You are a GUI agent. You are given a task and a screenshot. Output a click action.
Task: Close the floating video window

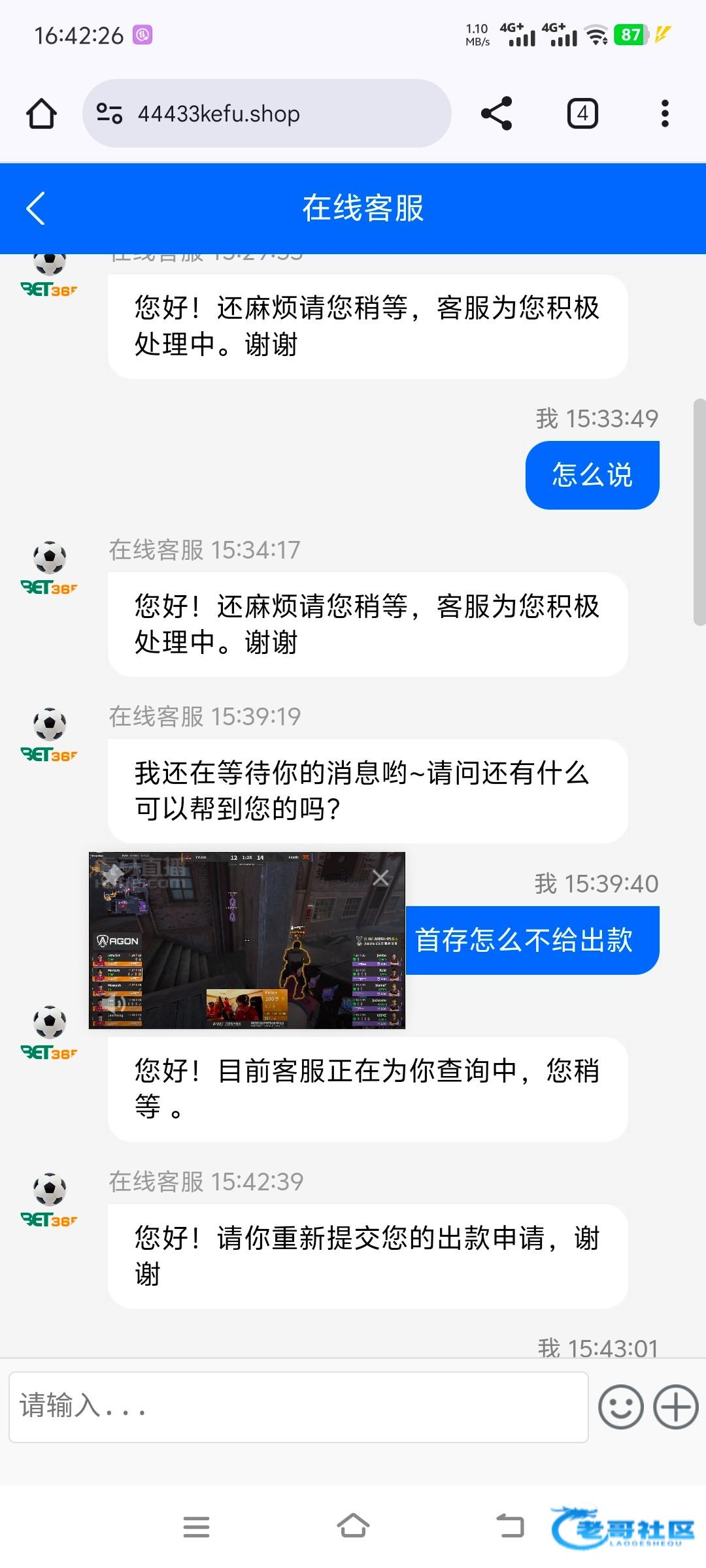pos(380,877)
